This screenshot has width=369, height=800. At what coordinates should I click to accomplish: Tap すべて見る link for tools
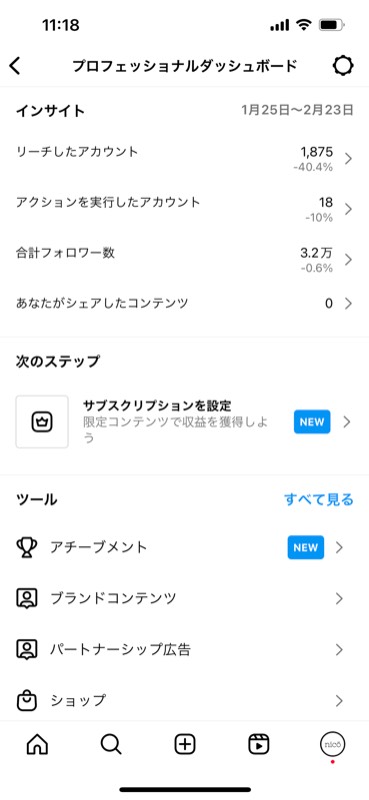[318, 499]
